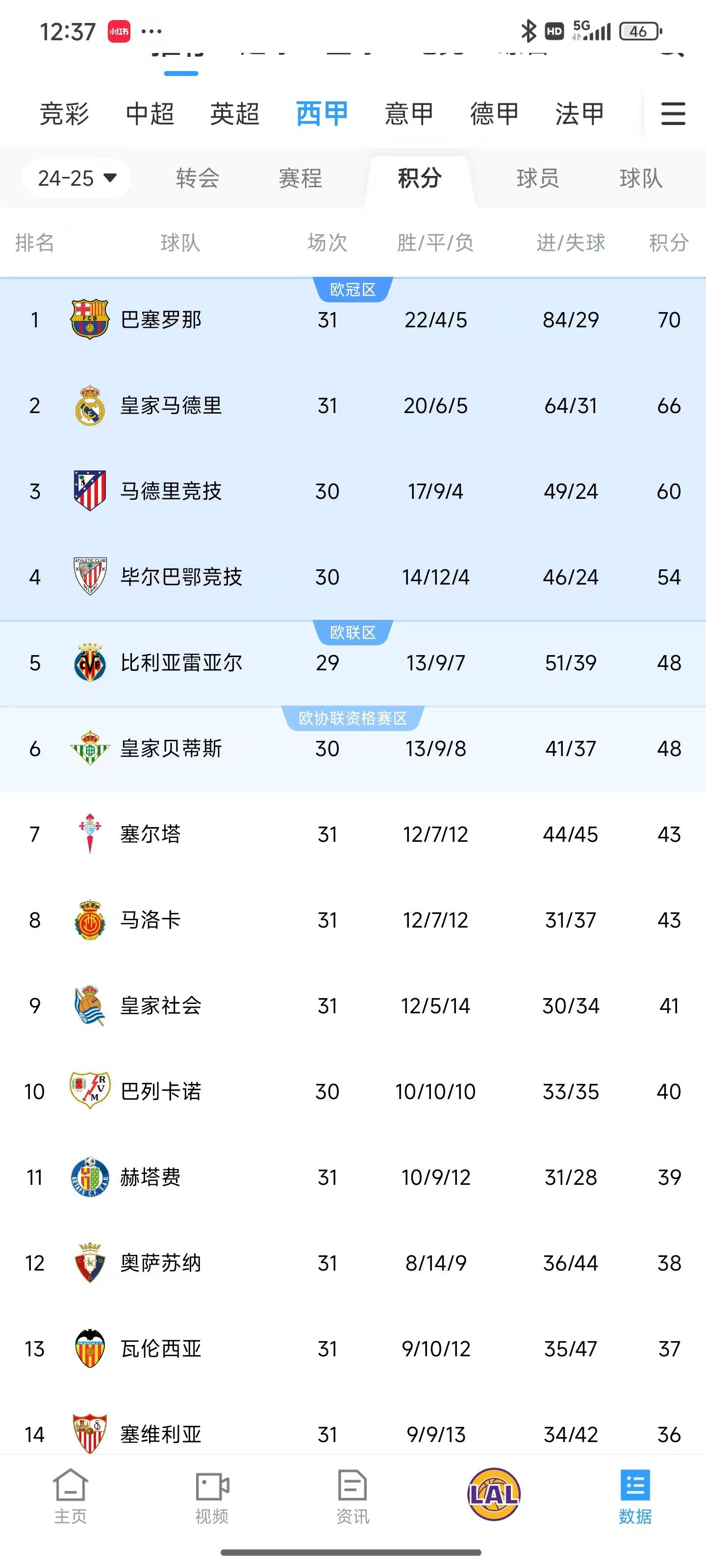Open the 赛程 schedule tab
The image size is (706, 1568).
coord(301,178)
